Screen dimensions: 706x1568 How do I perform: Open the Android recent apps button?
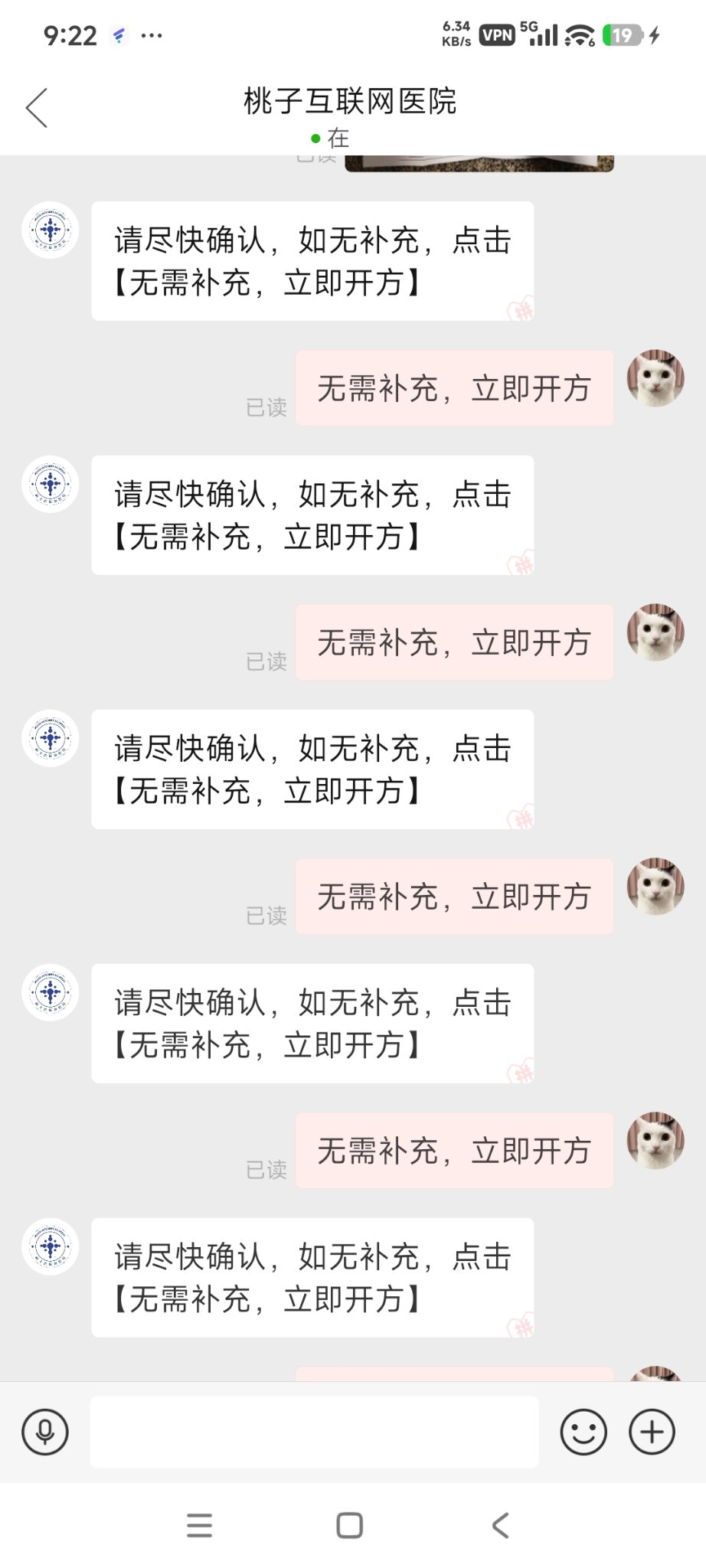(x=199, y=1525)
